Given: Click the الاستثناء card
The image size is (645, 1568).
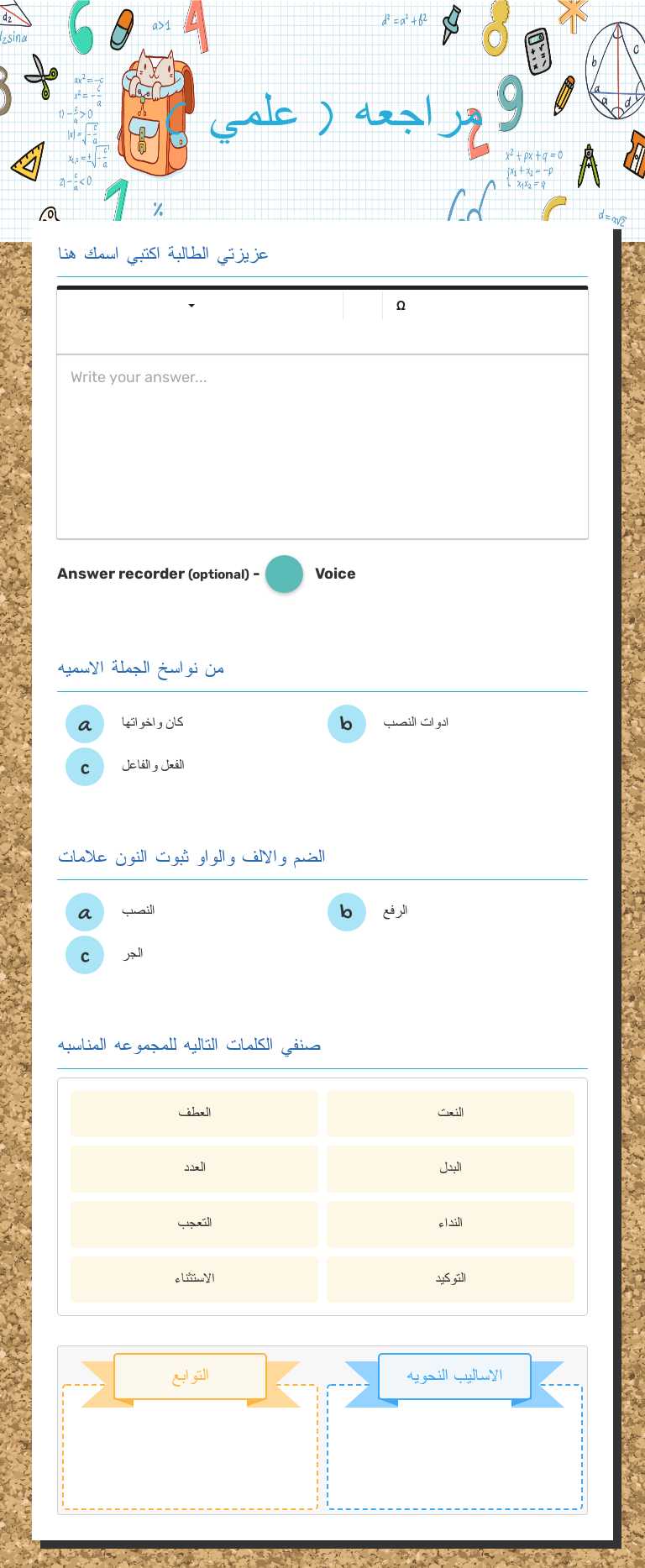Looking at the screenshot, I should (x=193, y=1279).
